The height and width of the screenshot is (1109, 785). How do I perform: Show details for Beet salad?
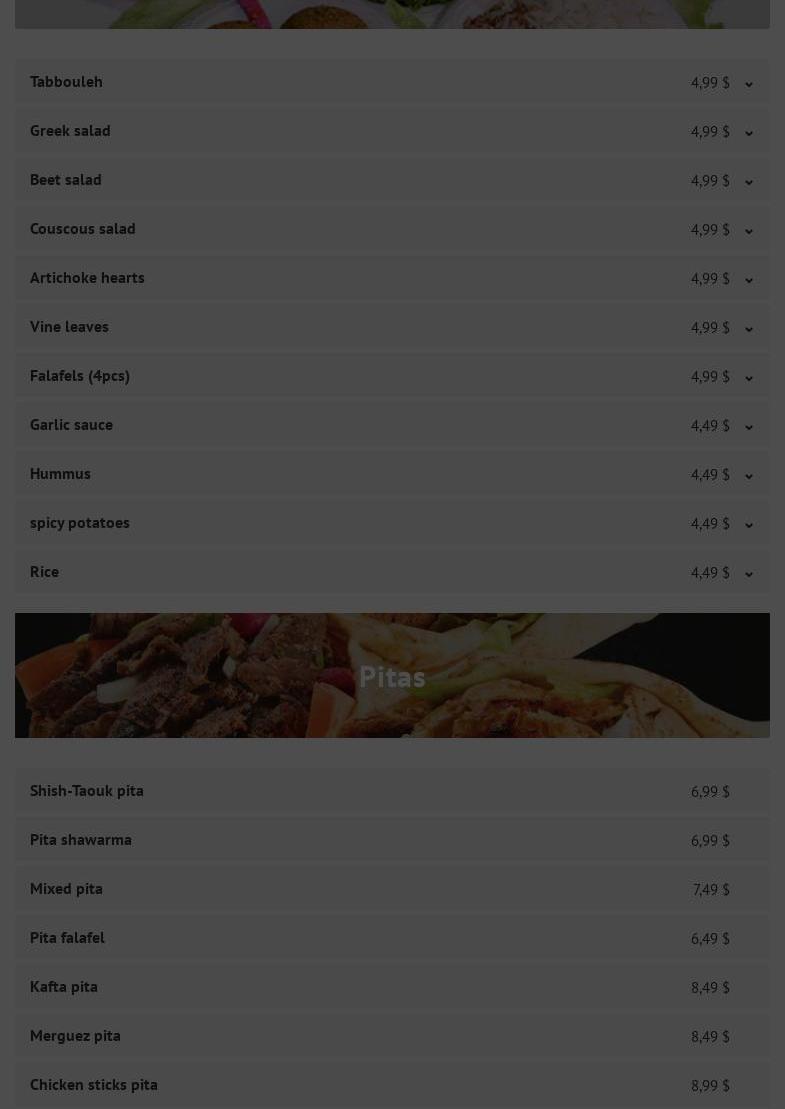[x=748, y=182]
